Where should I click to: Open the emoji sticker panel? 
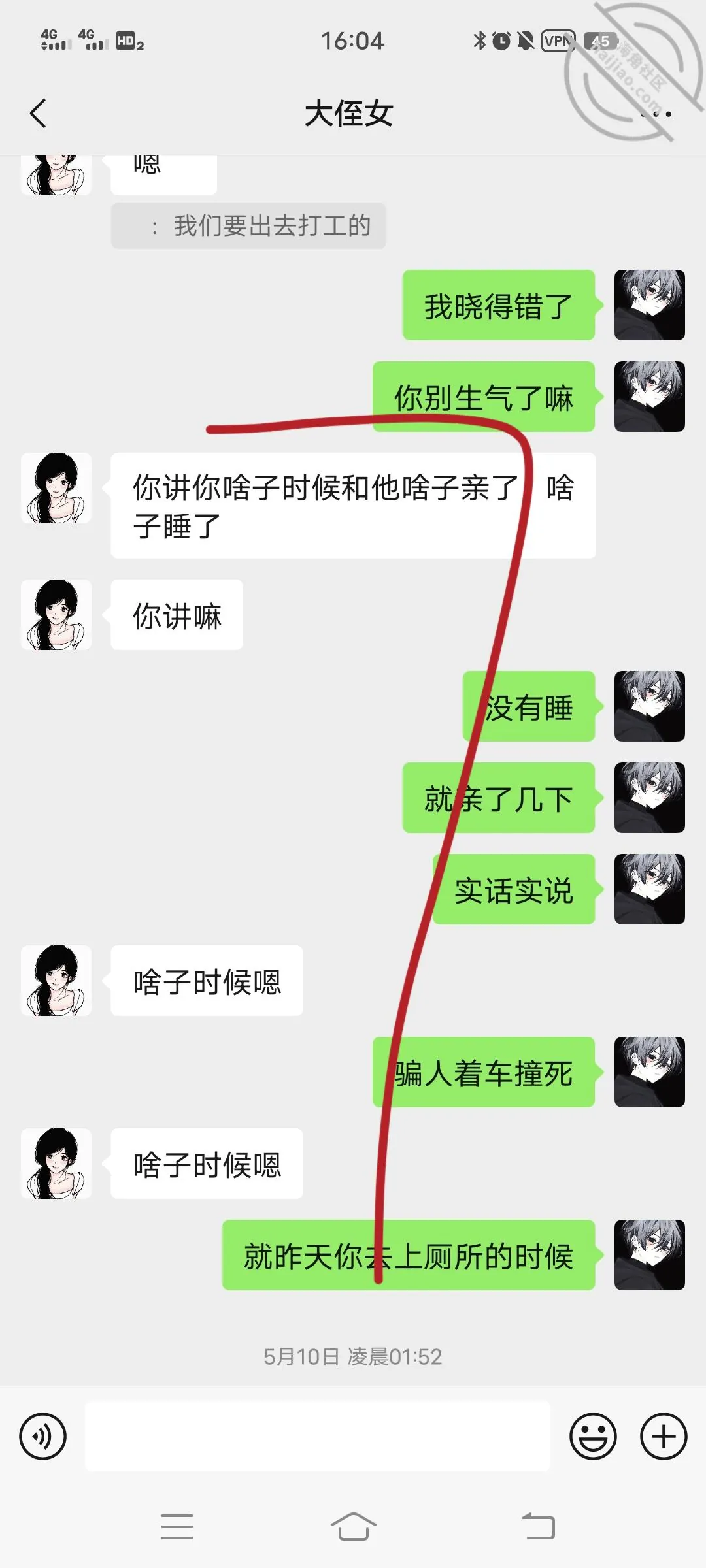(593, 1436)
